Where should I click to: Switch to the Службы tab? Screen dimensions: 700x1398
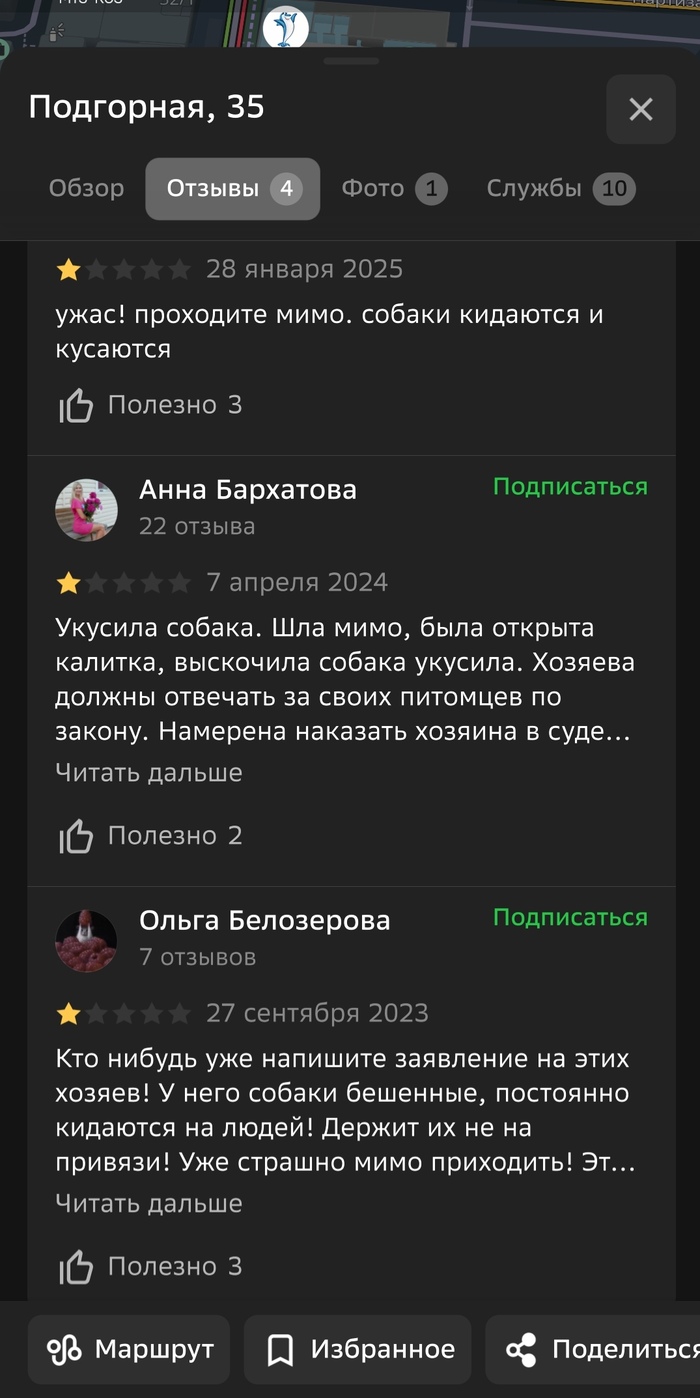point(560,188)
